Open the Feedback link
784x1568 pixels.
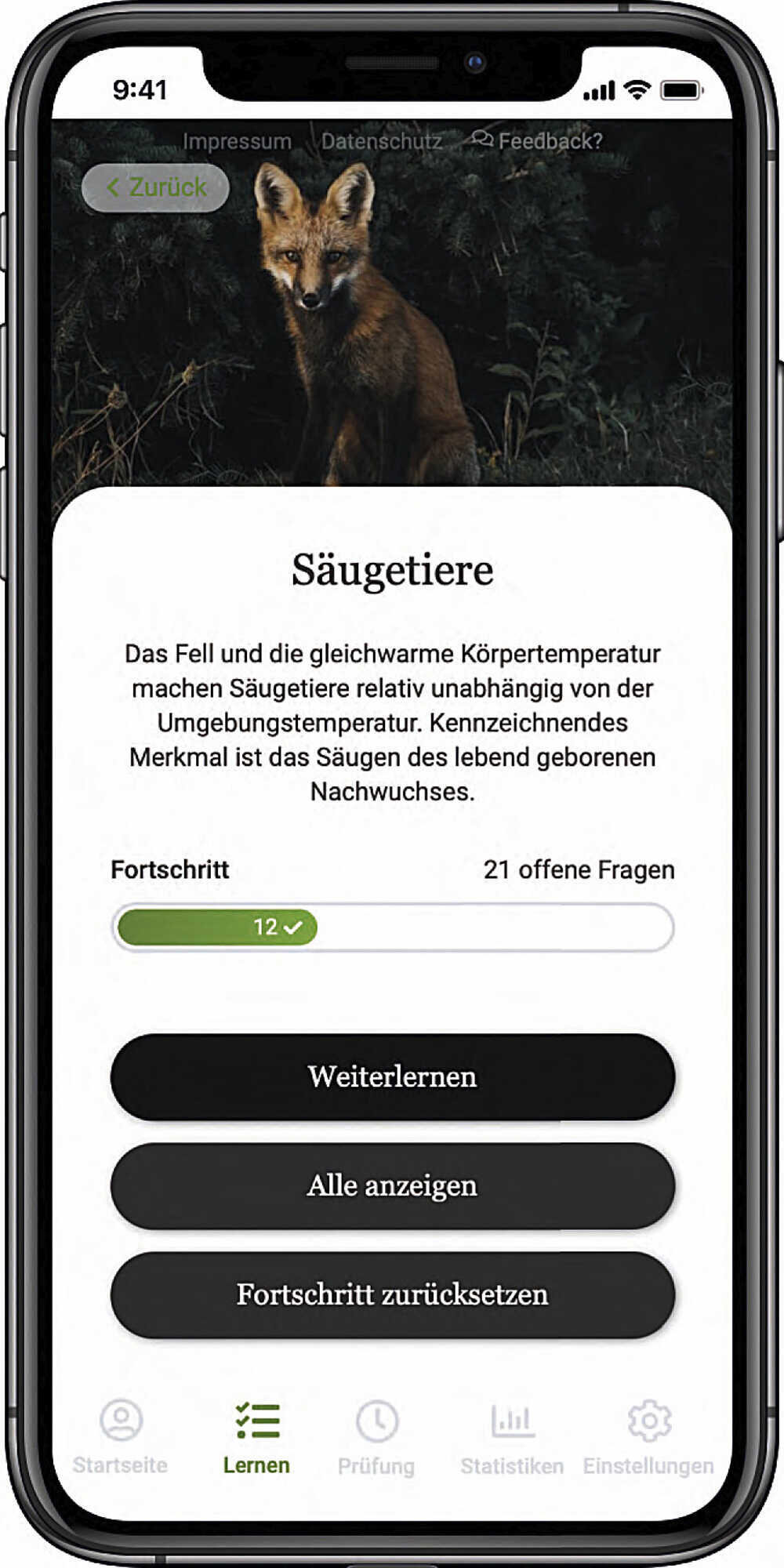click(x=537, y=141)
